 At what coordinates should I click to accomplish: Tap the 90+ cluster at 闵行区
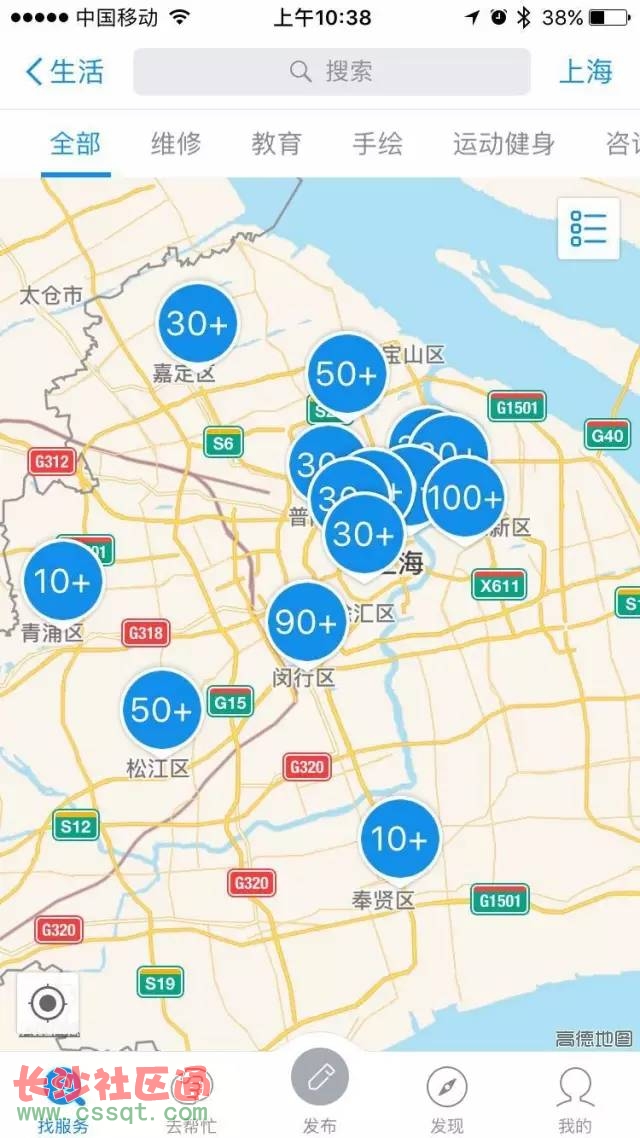pos(306,622)
